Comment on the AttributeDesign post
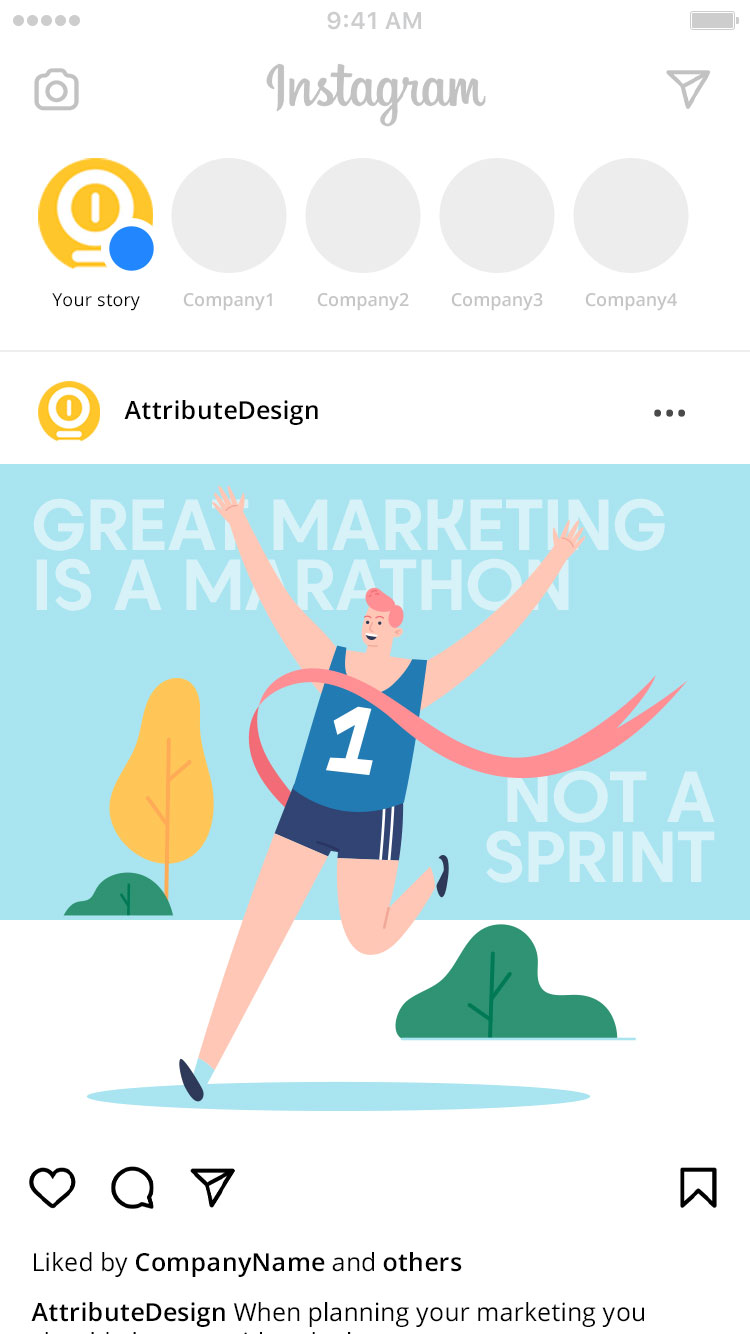 (x=132, y=1188)
